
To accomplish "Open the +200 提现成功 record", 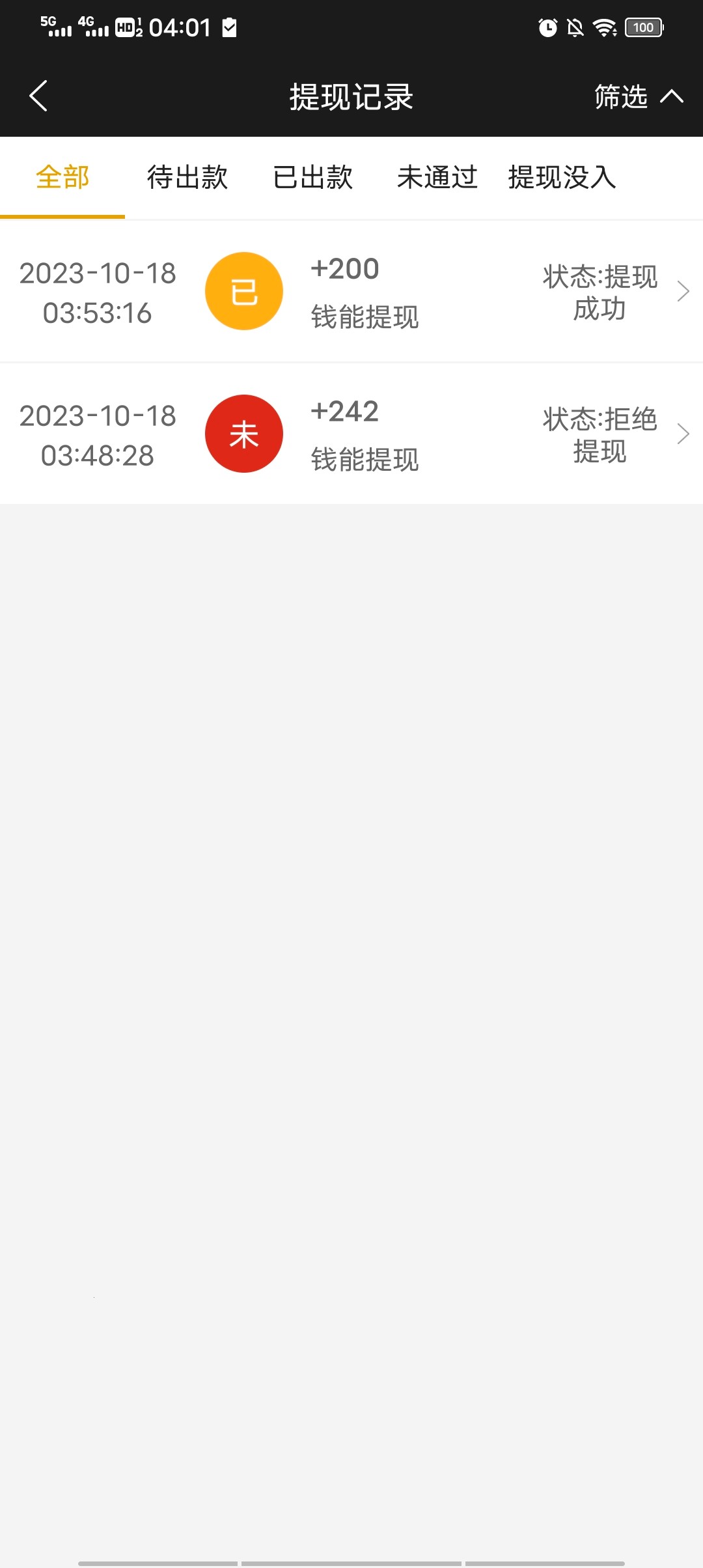I will coord(351,292).
